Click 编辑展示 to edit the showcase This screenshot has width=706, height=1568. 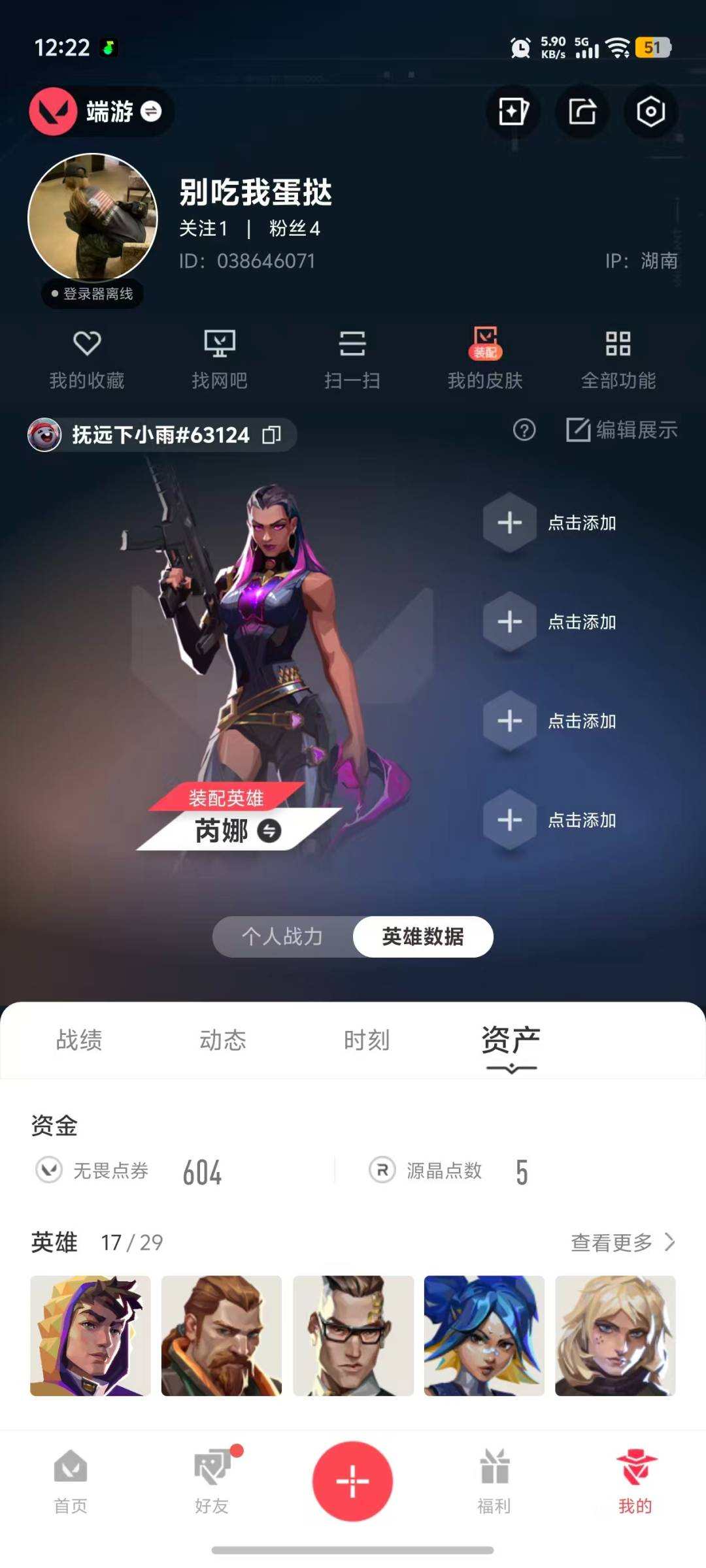[x=622, y=431]
